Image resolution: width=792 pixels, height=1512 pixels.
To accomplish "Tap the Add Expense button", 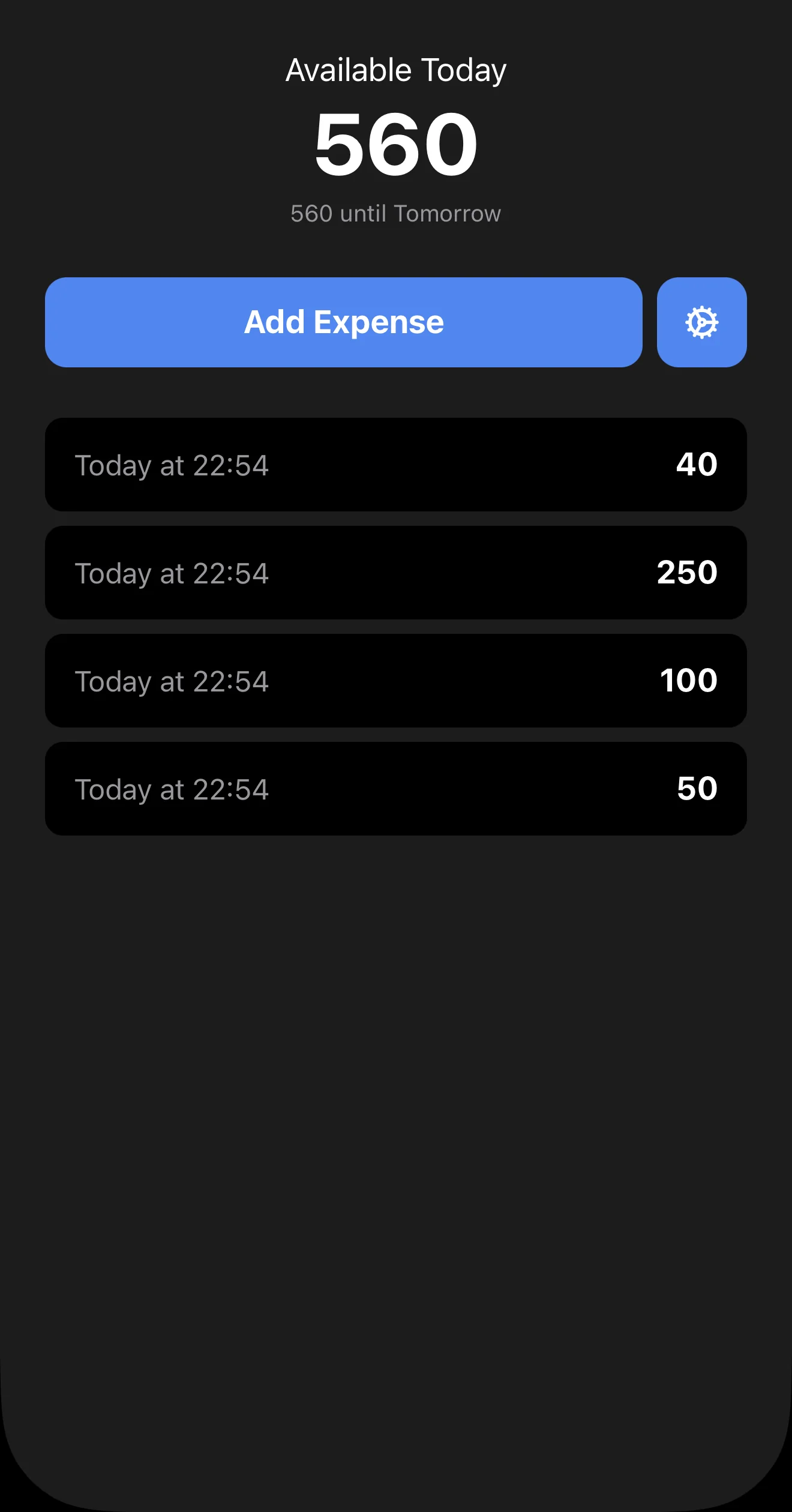I will click(x=343, y=322).
